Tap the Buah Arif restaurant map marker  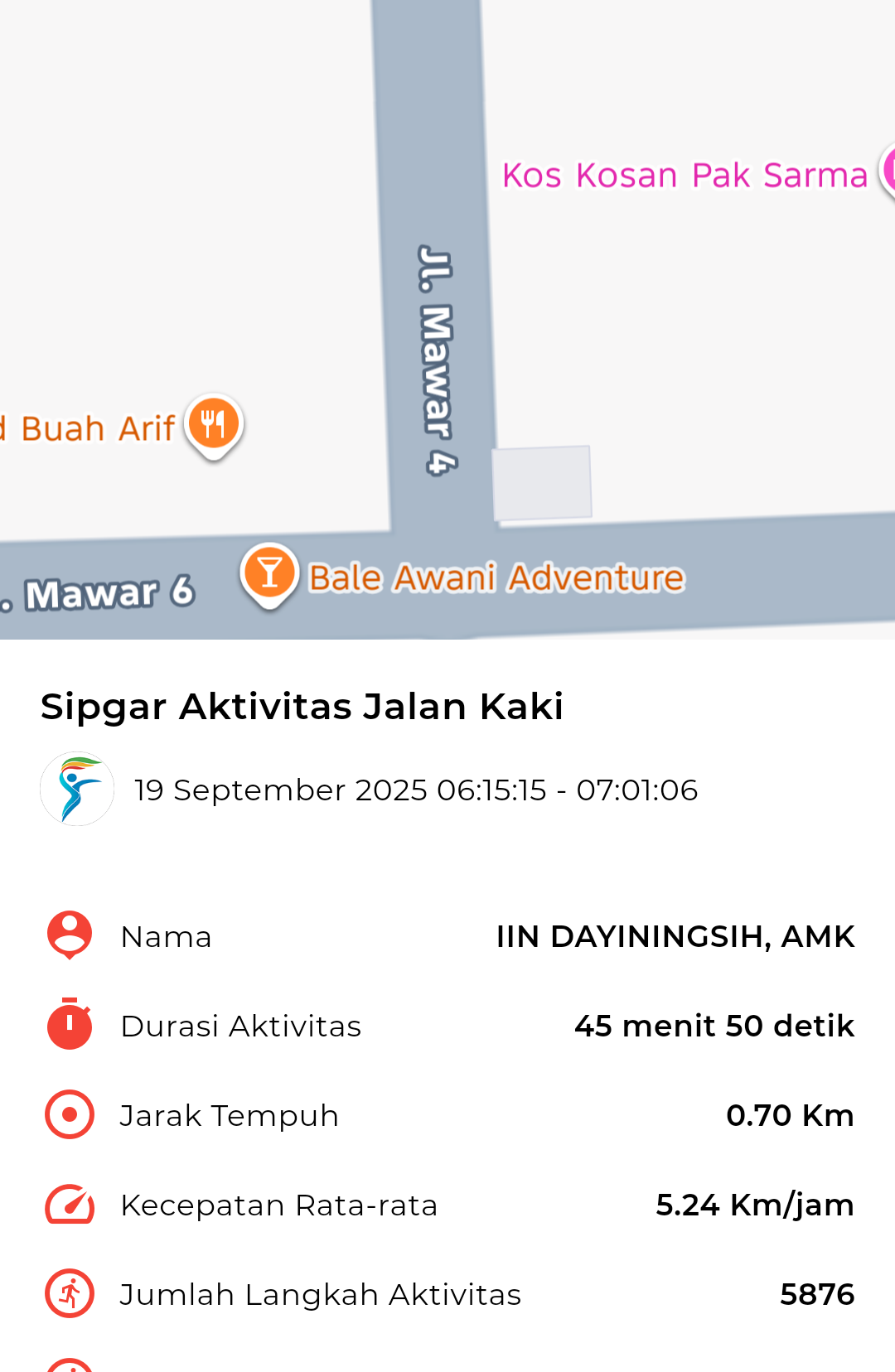point(213,424)
